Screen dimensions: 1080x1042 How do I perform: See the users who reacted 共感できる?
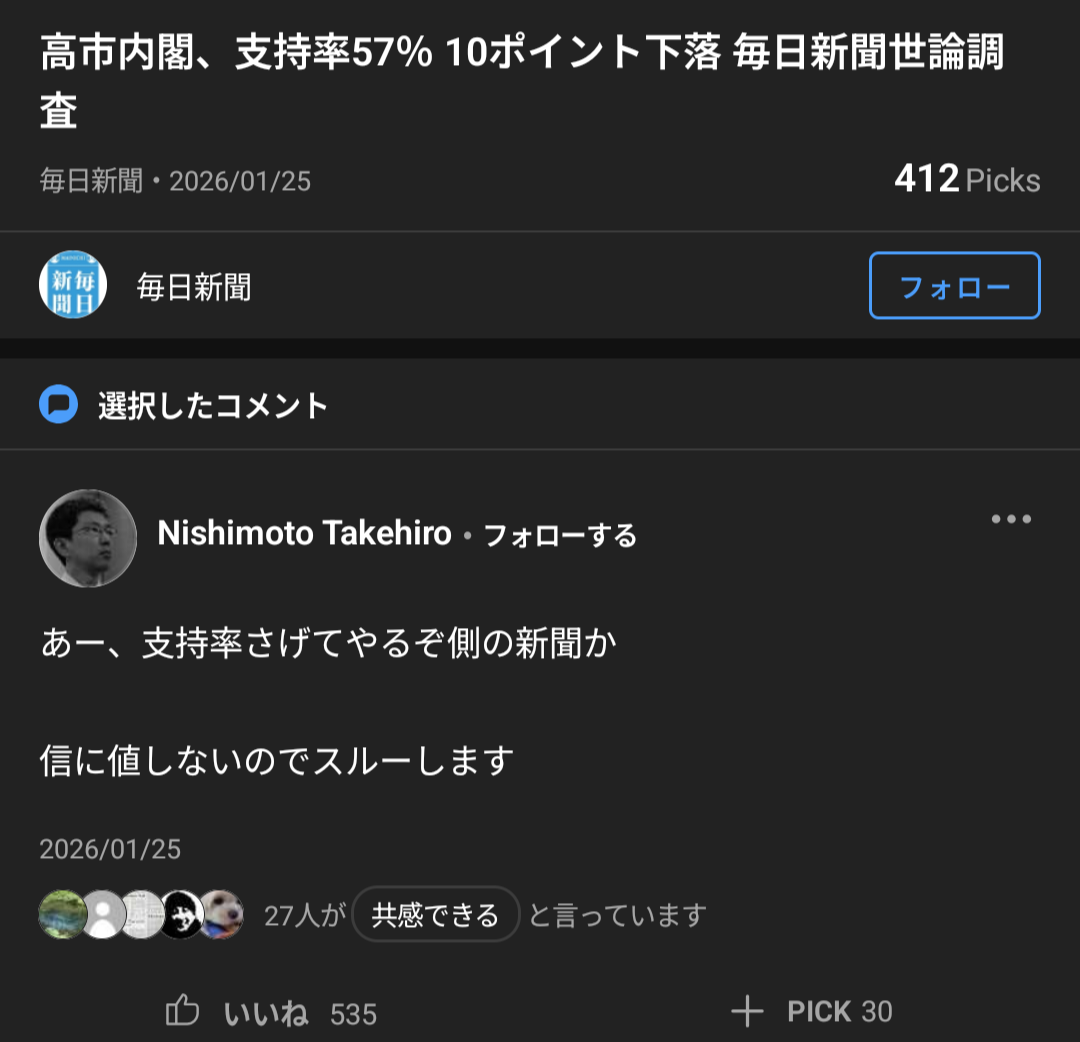pos(140,914)
